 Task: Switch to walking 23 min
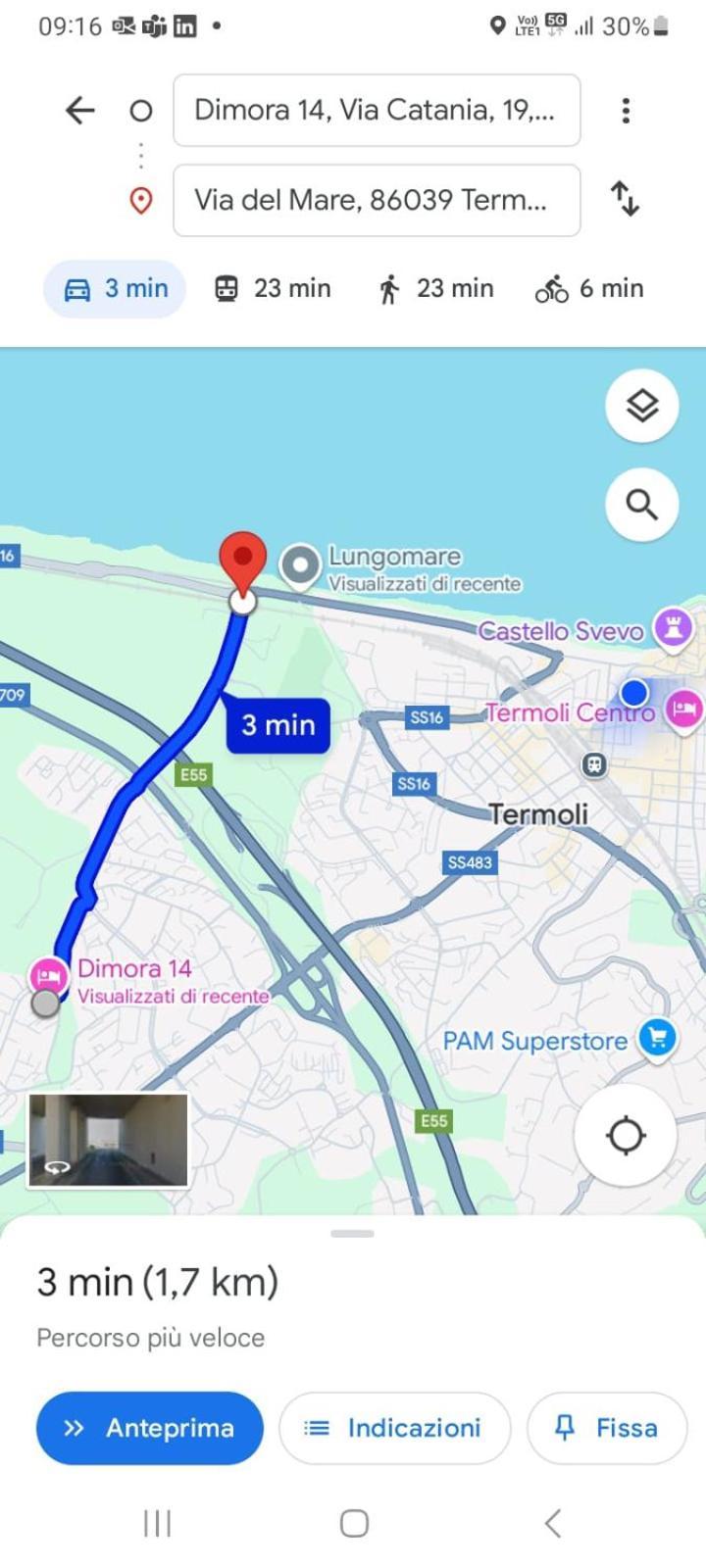(435, 289)
